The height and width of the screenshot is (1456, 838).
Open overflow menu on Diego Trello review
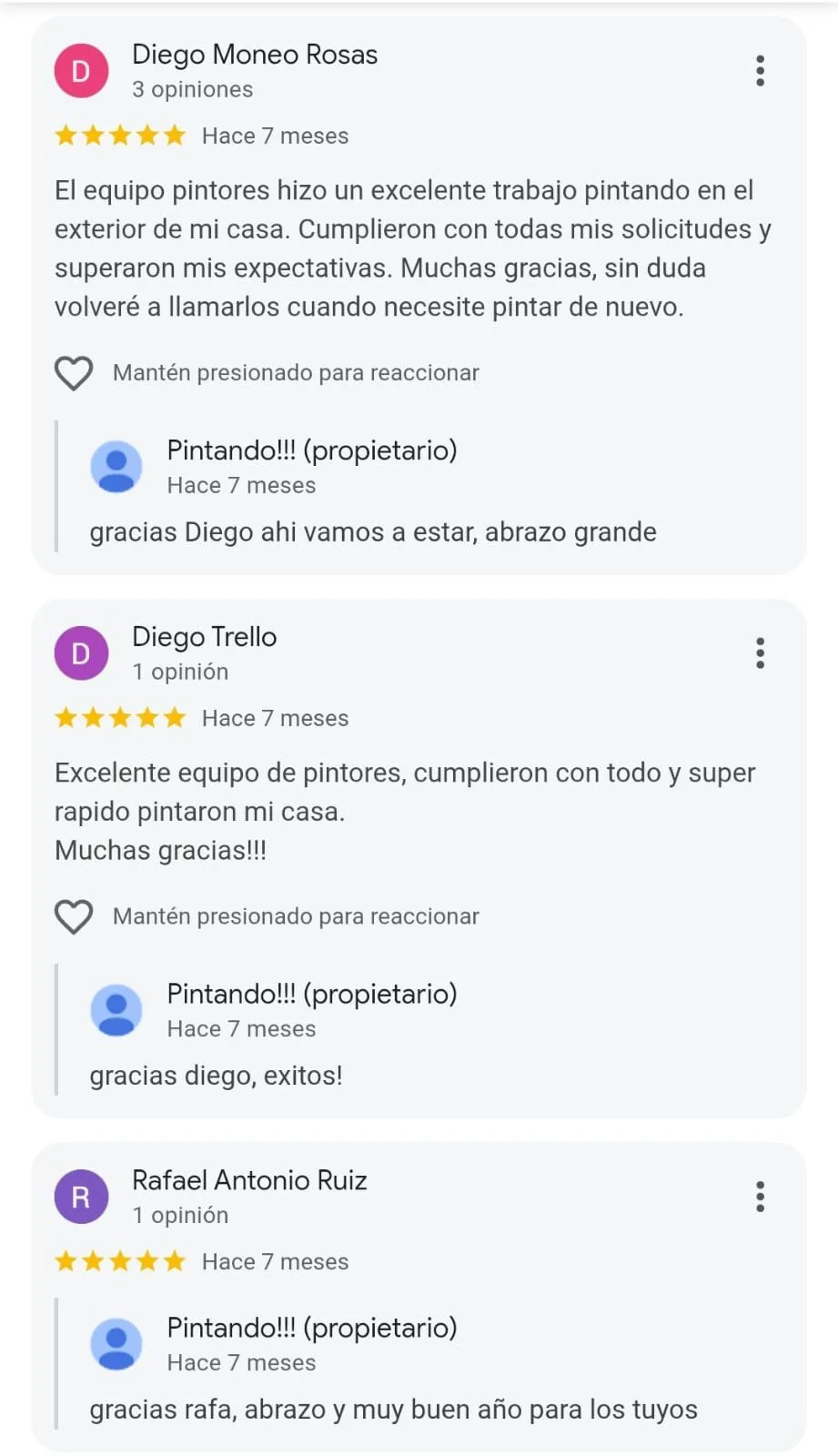760,653
